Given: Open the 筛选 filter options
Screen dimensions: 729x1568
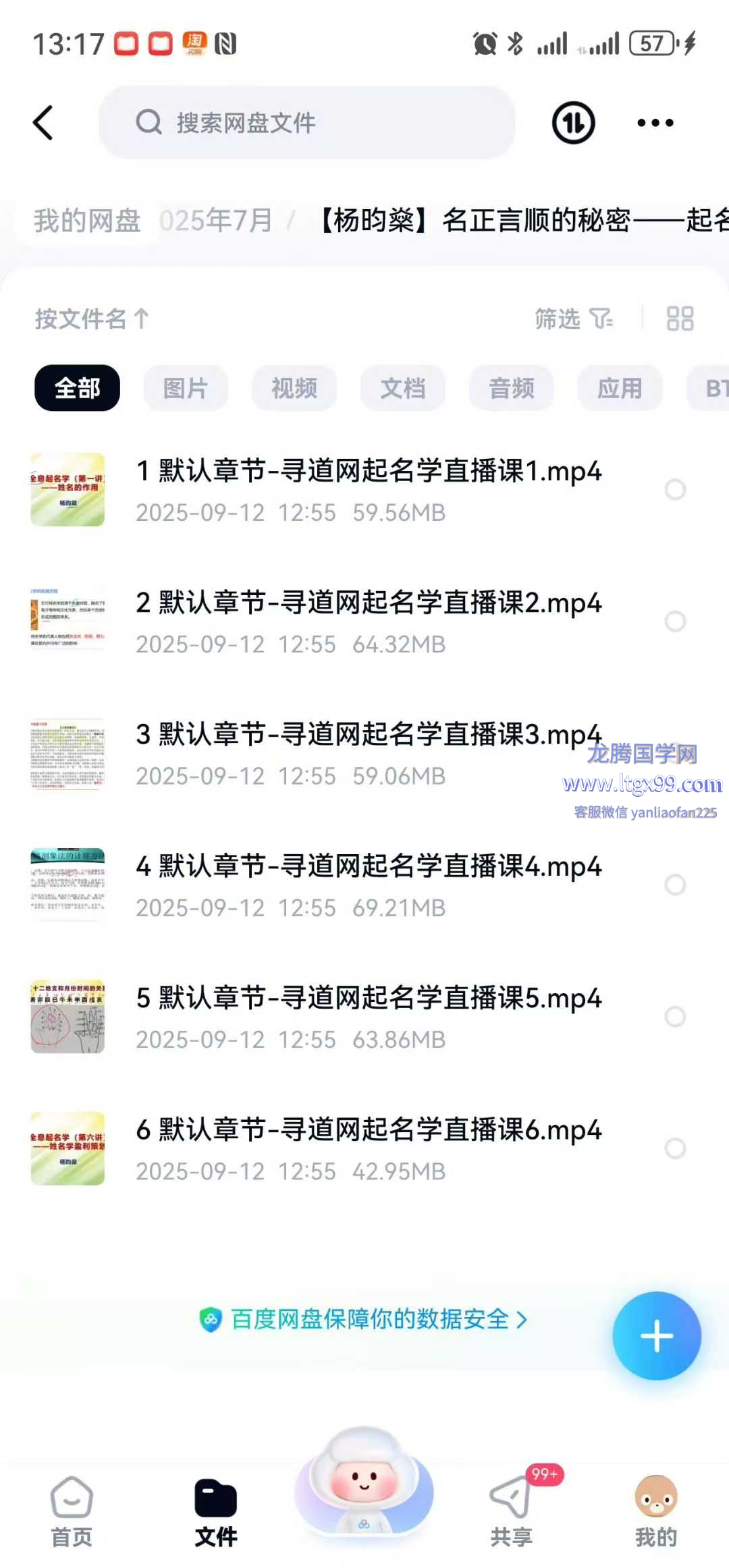Looking at the screenshot, I should coord(573,318).
